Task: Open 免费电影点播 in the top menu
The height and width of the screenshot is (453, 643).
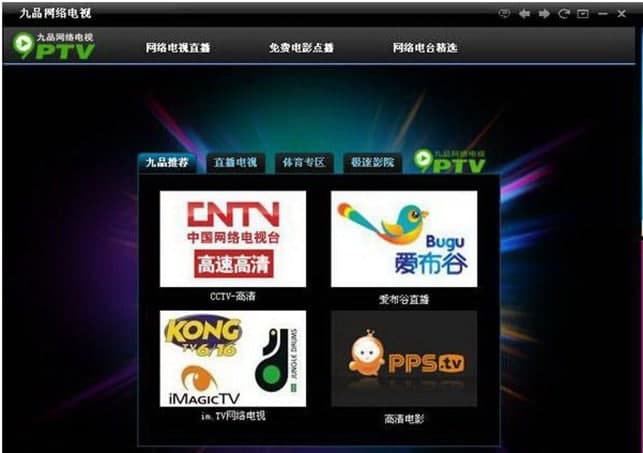Action: click(300, 48)
